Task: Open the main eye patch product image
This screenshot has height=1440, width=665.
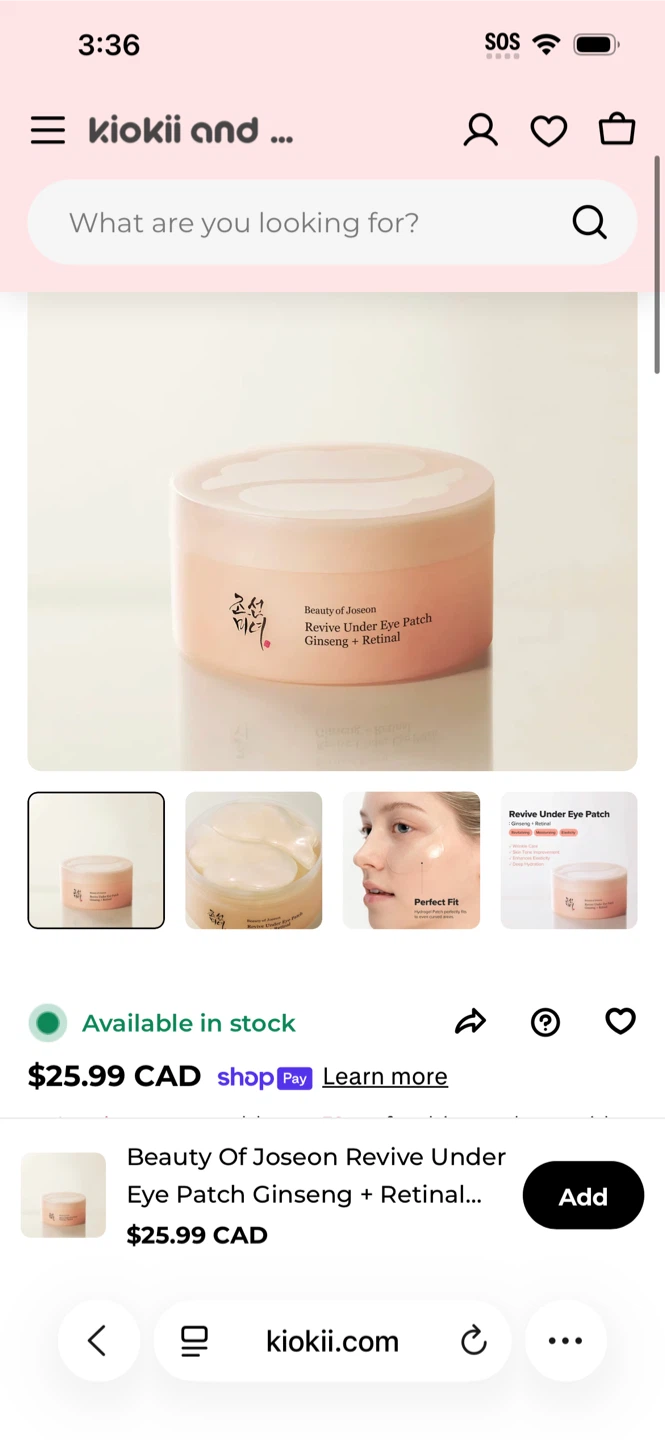Action: (332, 531)
